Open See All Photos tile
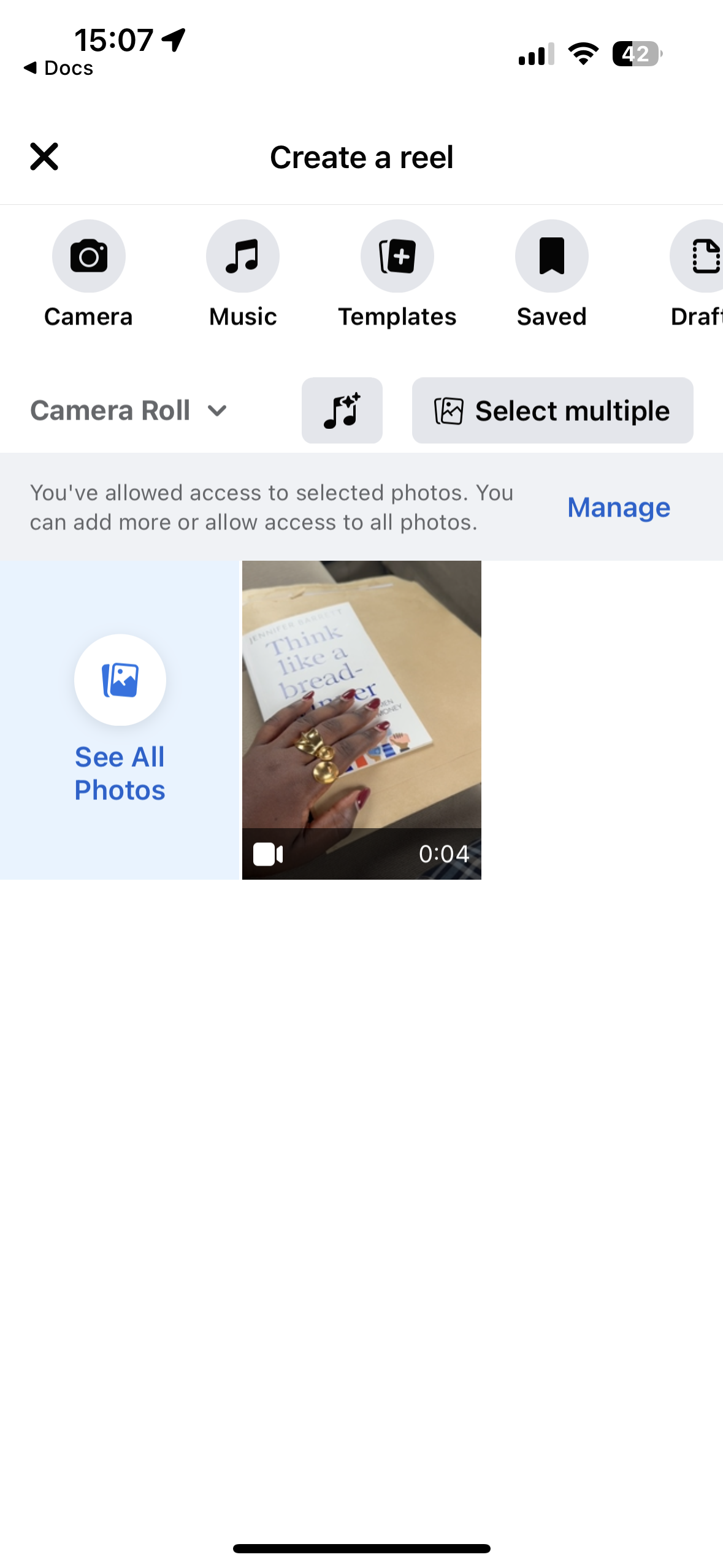The height and width of the screenshot is (1568, 723). click(120, 720)
